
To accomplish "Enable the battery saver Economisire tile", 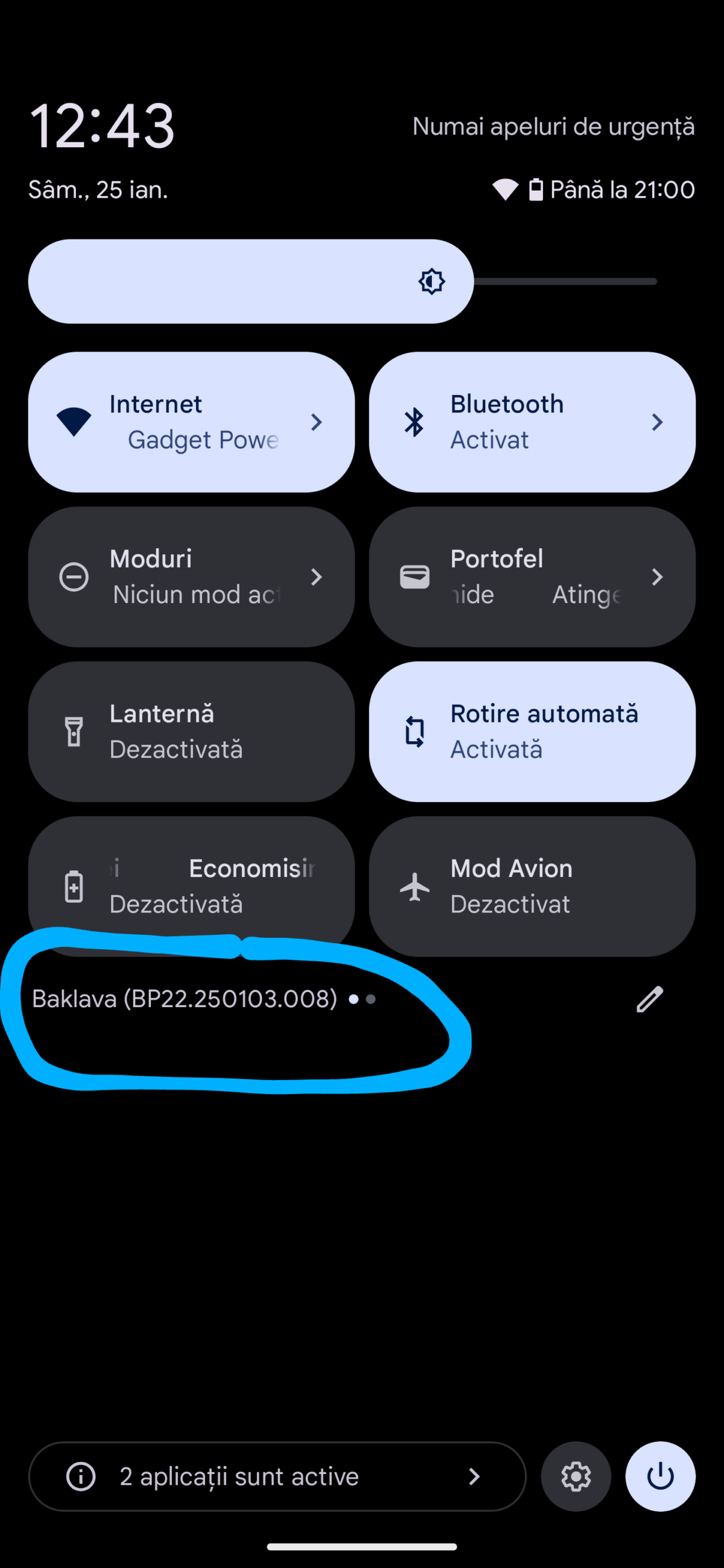I will (x=191, y=886).
